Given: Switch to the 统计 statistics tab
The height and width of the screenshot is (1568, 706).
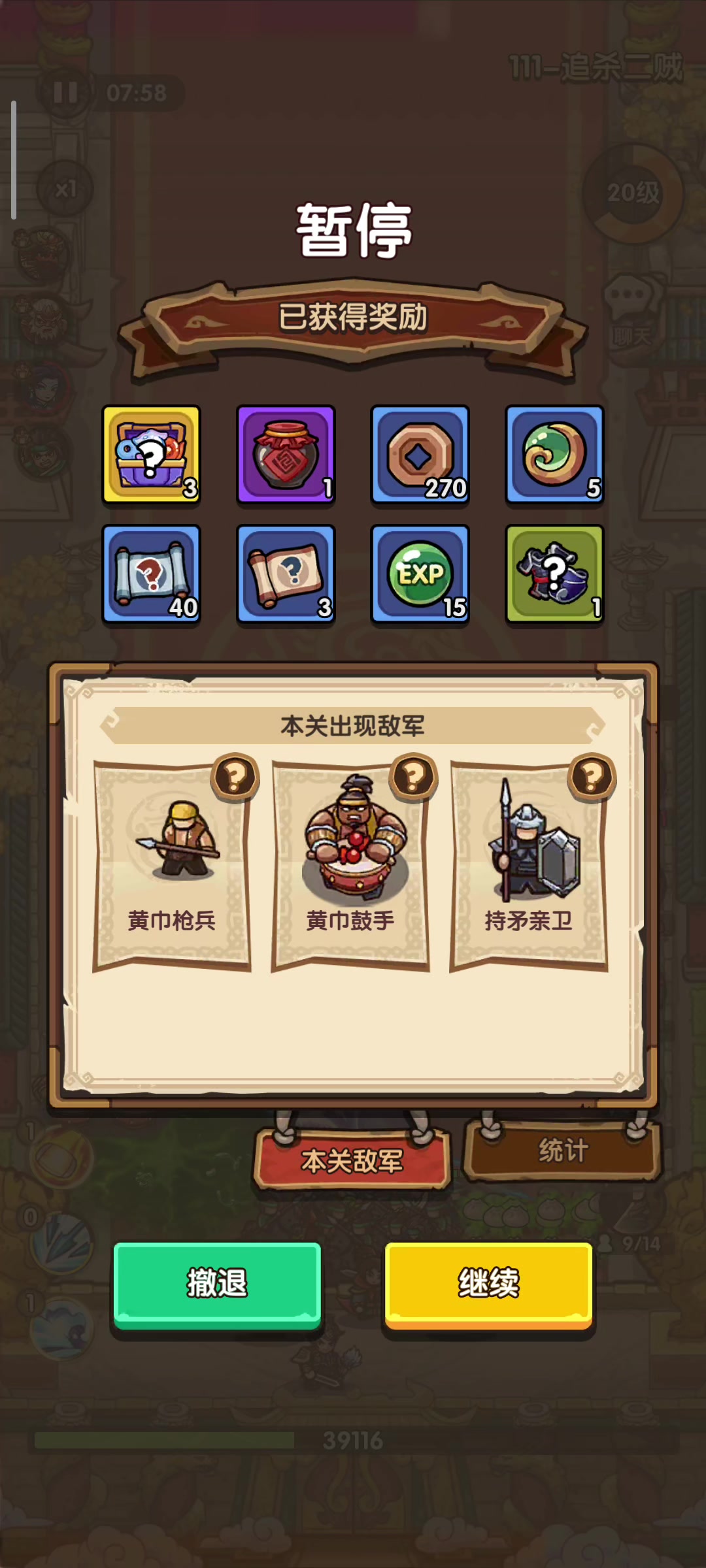Looking at the screenshot, I should click(563, 1151).
